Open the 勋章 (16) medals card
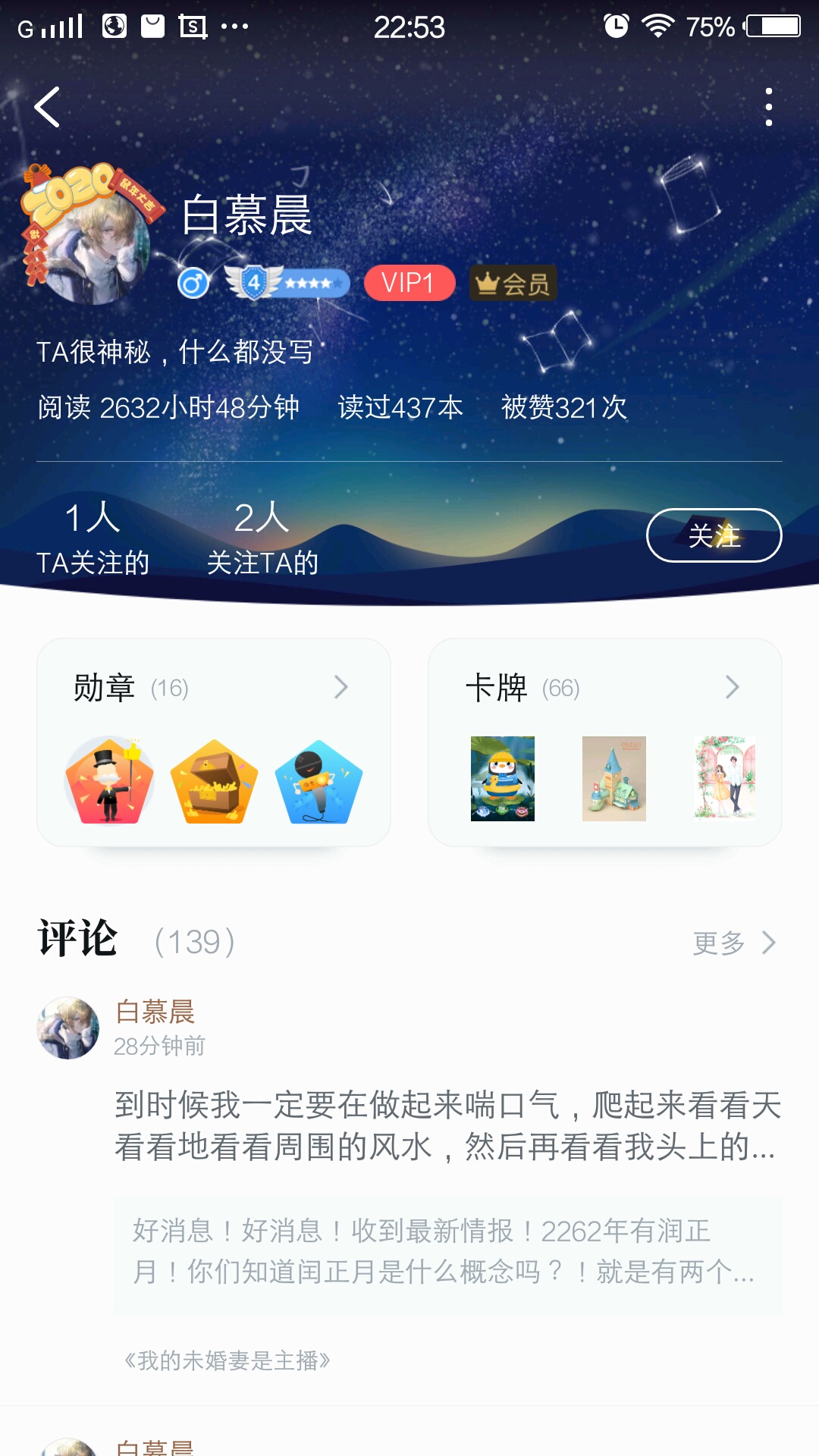This screenshot has height=1456, width=819. pyautogui.click(x=214, y=742)
